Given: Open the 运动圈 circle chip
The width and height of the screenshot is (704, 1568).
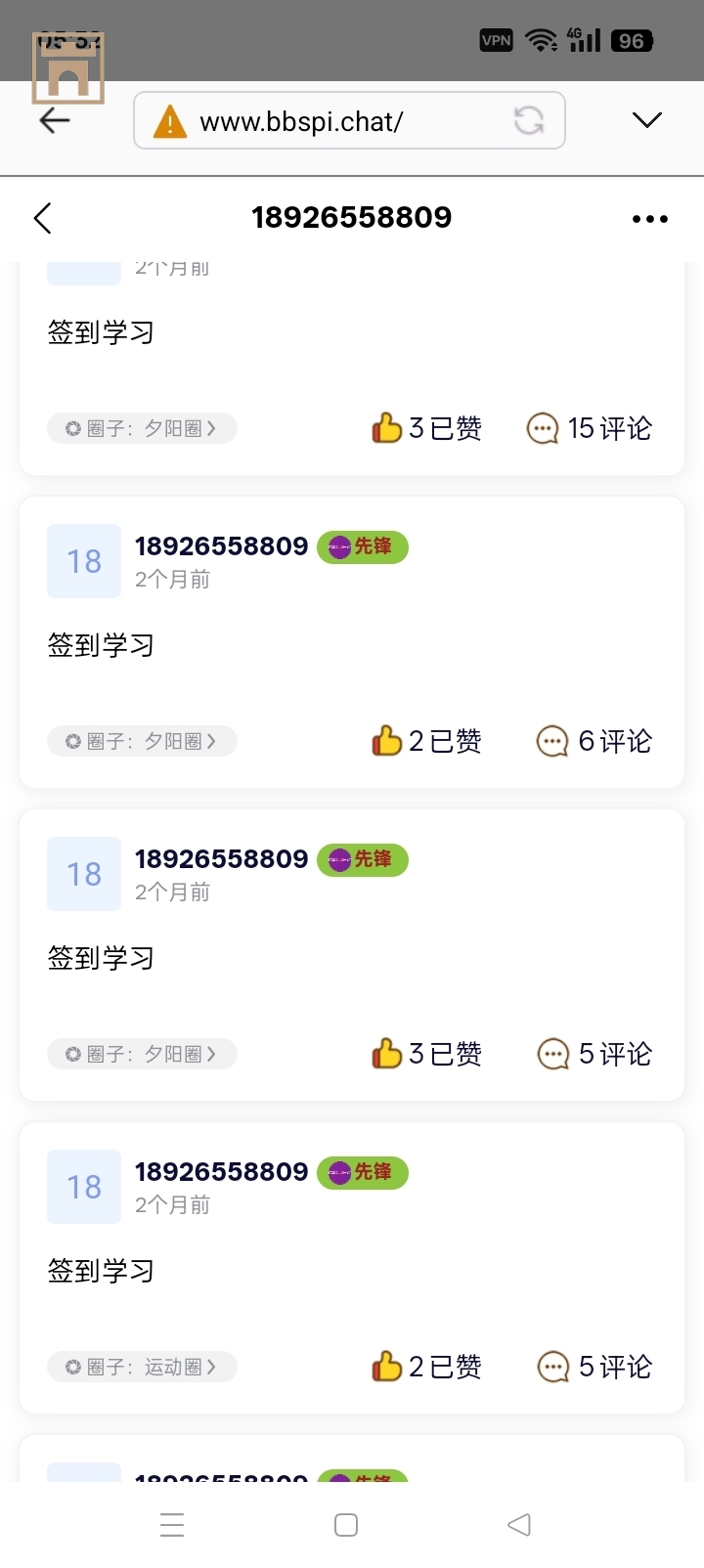Looking at the screenshot, I should pyautogui.click(x=142, y=1367).
